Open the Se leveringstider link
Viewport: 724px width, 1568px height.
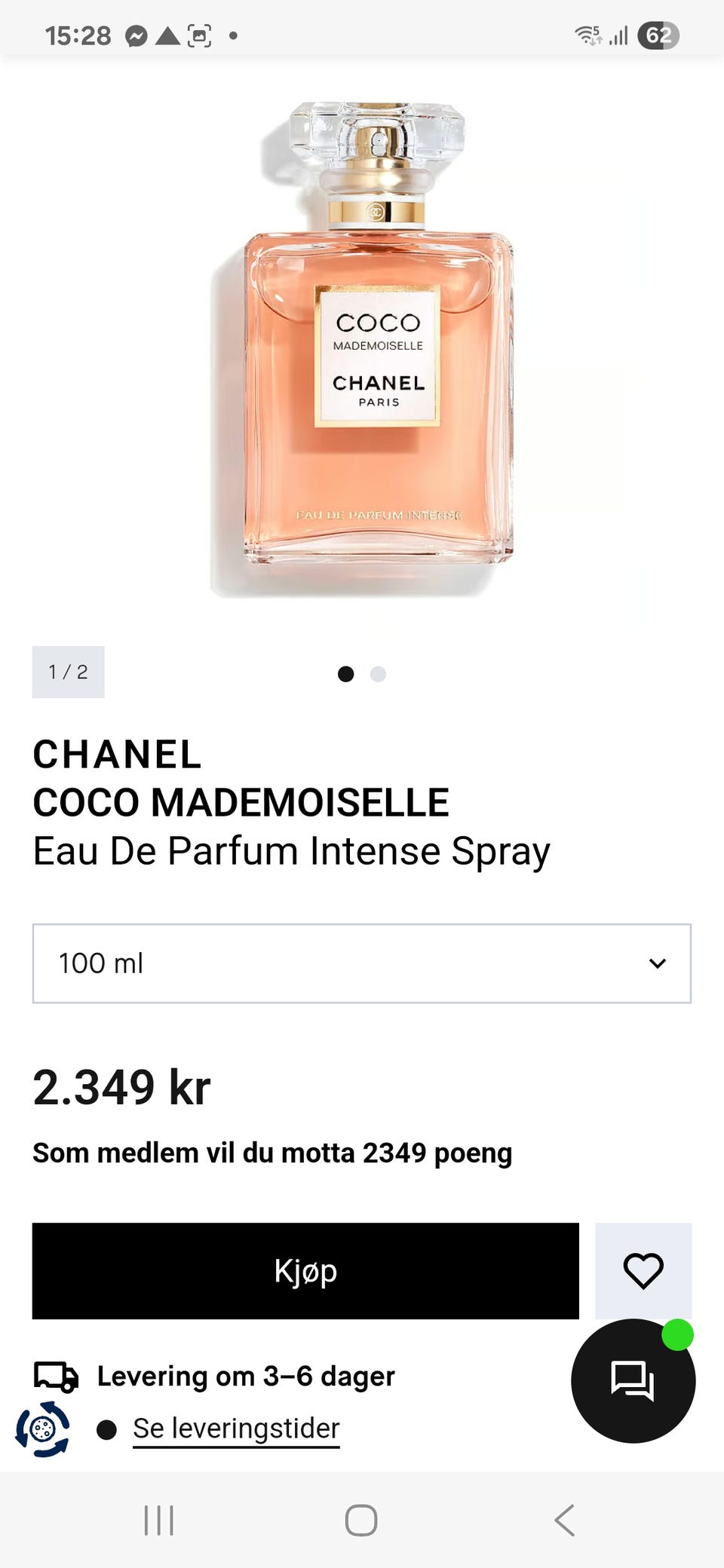pos(236,1429)
